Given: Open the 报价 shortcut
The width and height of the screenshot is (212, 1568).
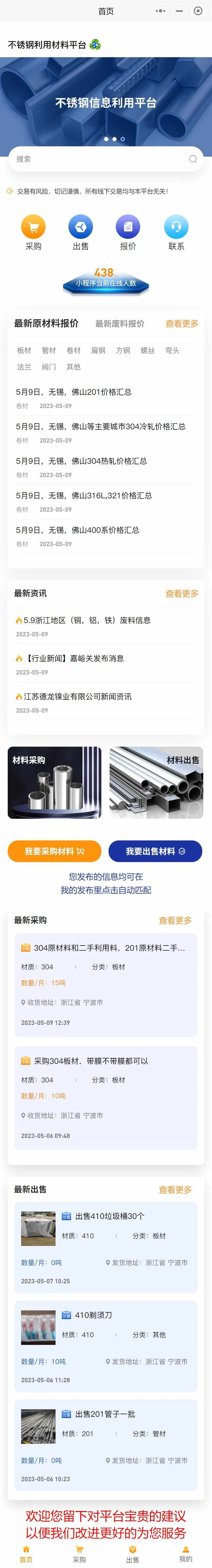Looking at the screenshot, I should click(x=128, y=233).
